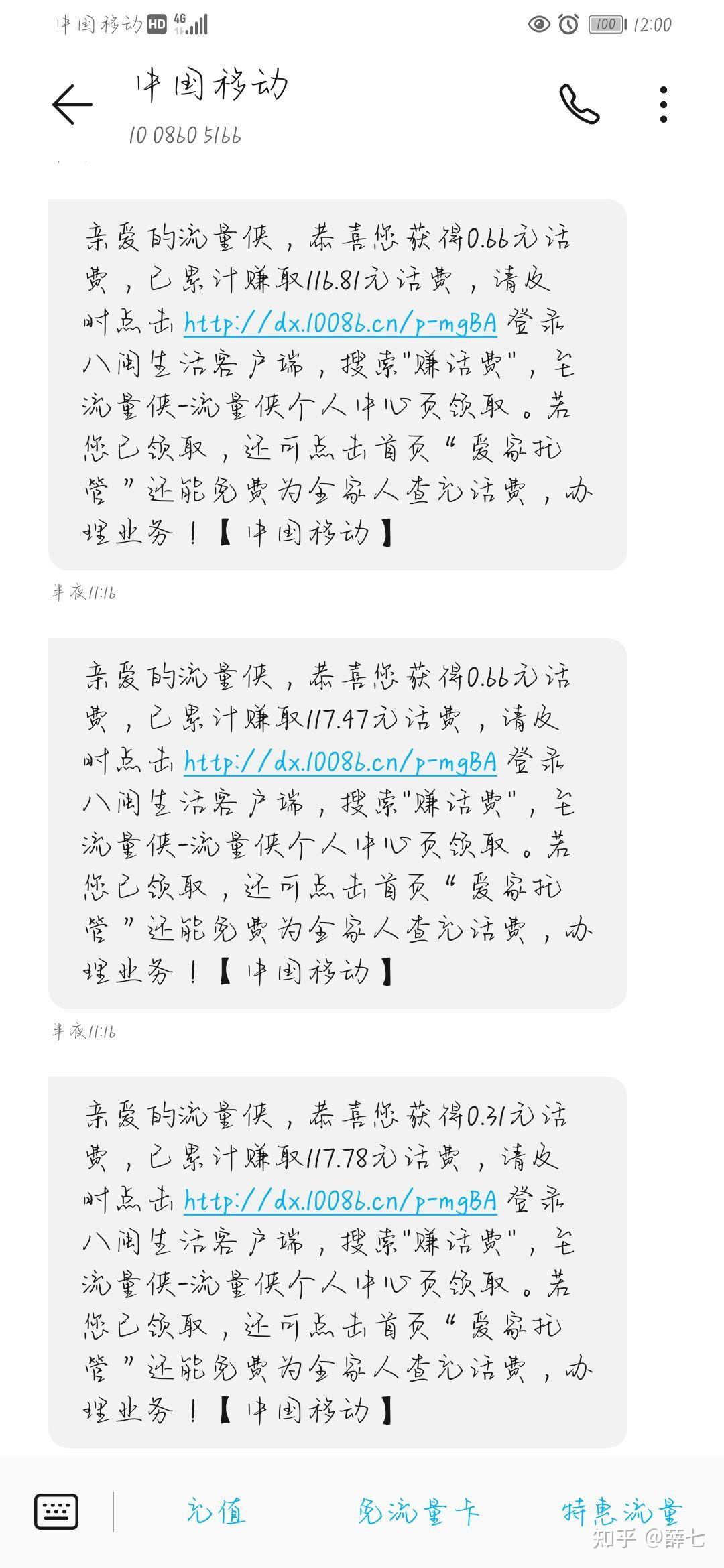This screenshot has height=1568, width=724.
Task: Select the 特惠流量 menu
Action: tap(623, 1512)
